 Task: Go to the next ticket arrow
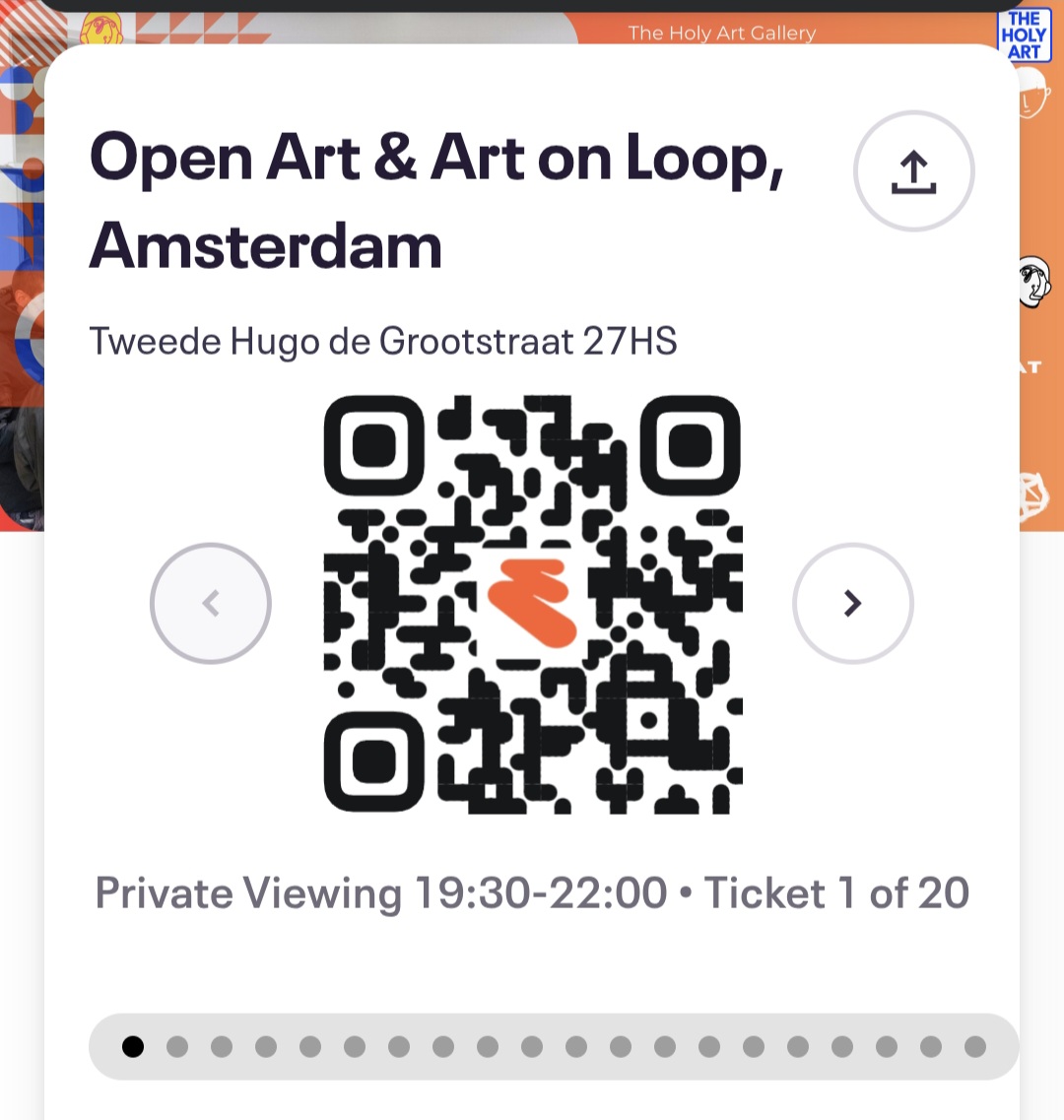click(853, 603)
